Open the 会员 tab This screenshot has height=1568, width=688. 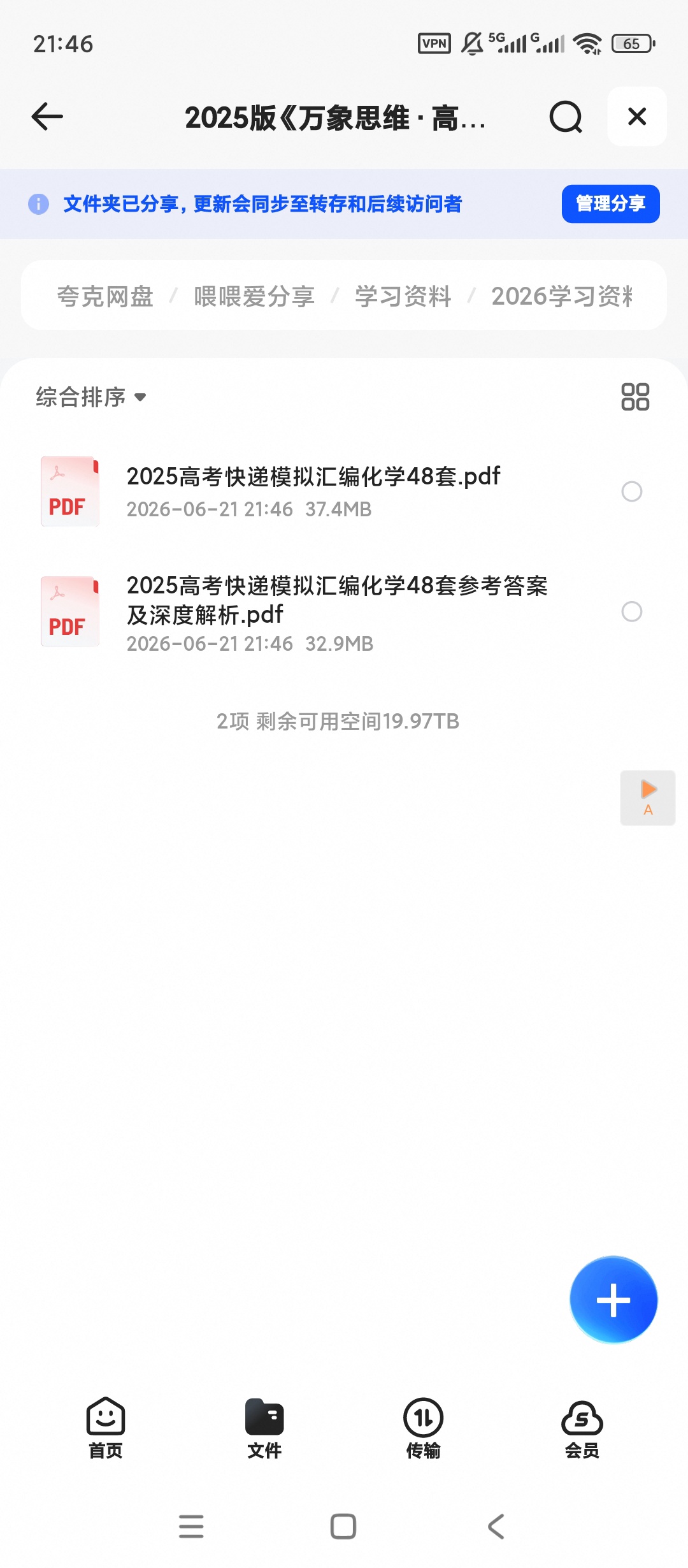tap(582, 1428)
